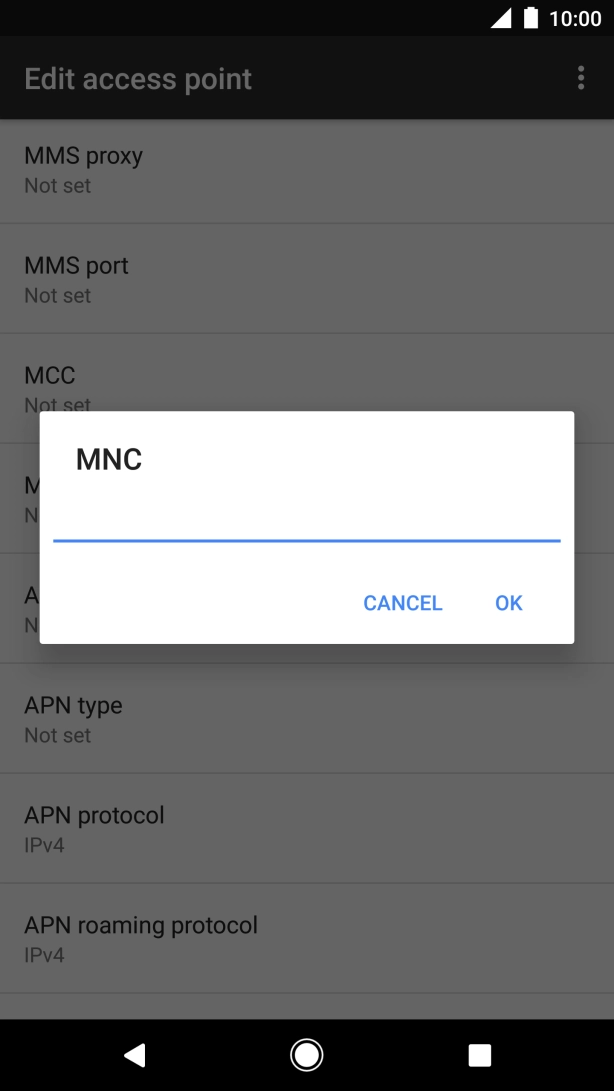This screenshot has width=614, height=1091.
Task: Confirm the MNC value with OK
Action: pyautogui.click(x=508, y=603)
